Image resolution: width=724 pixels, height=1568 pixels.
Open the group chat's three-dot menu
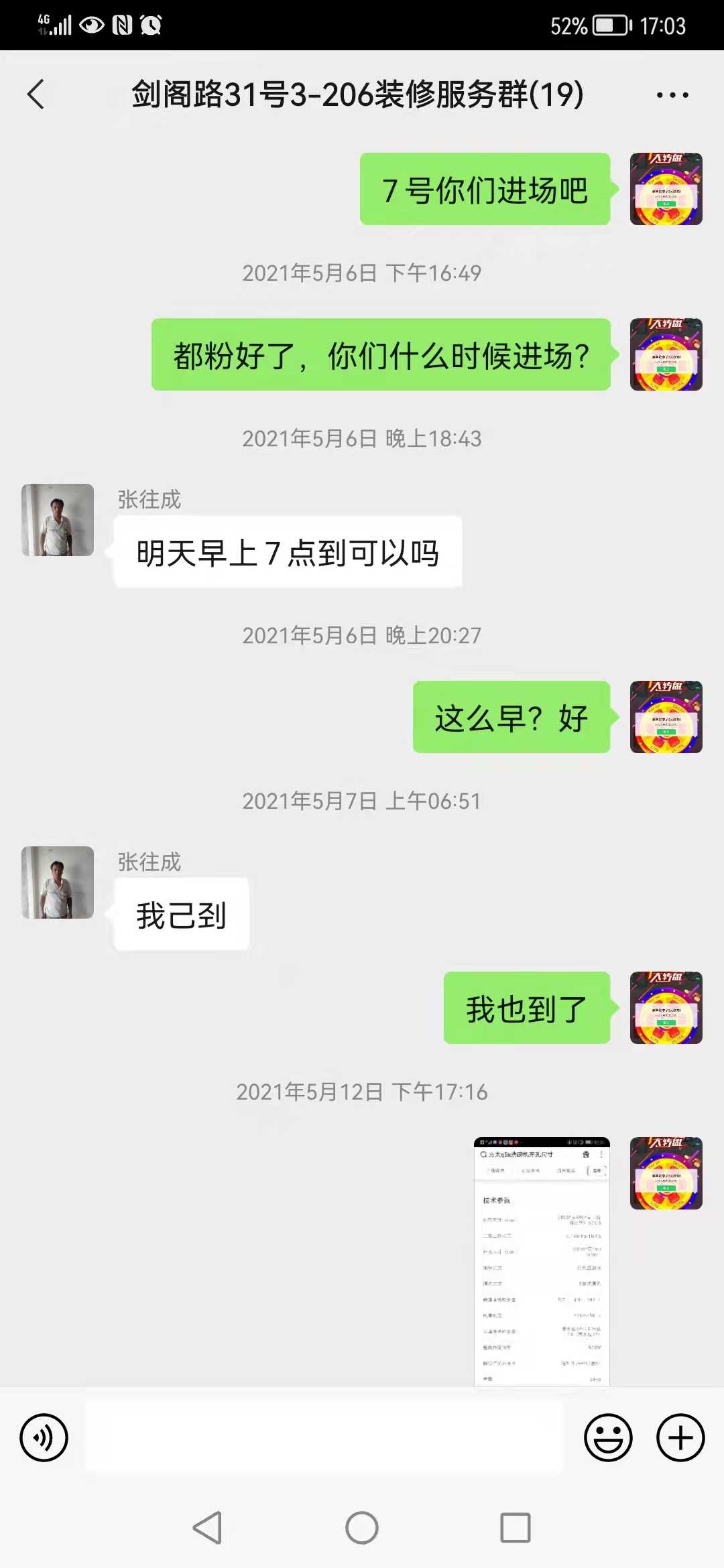click(x=672, y=95)
